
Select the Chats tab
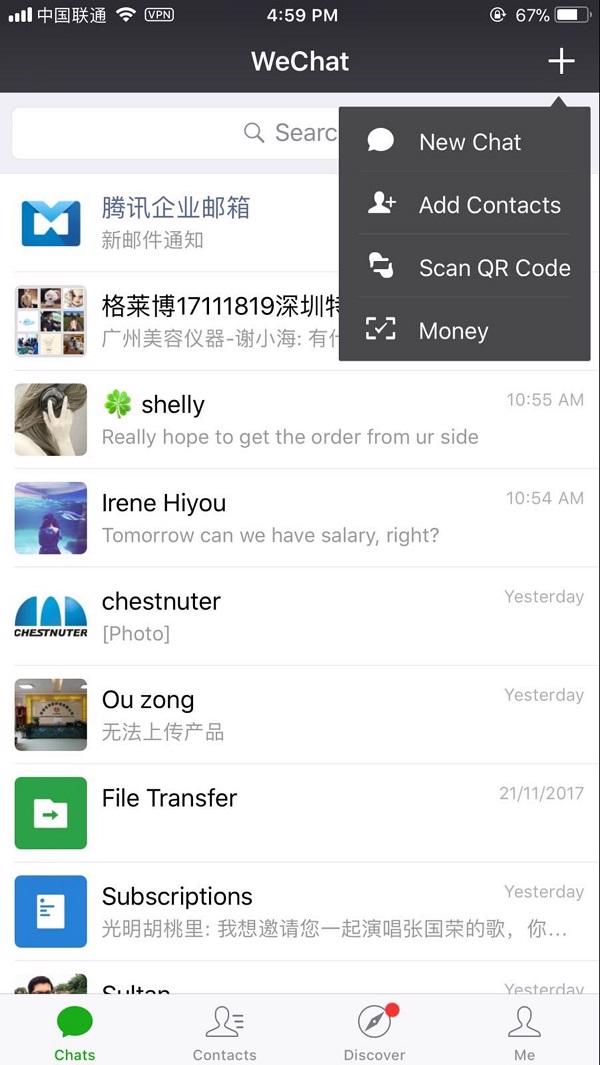(75, 1033)
